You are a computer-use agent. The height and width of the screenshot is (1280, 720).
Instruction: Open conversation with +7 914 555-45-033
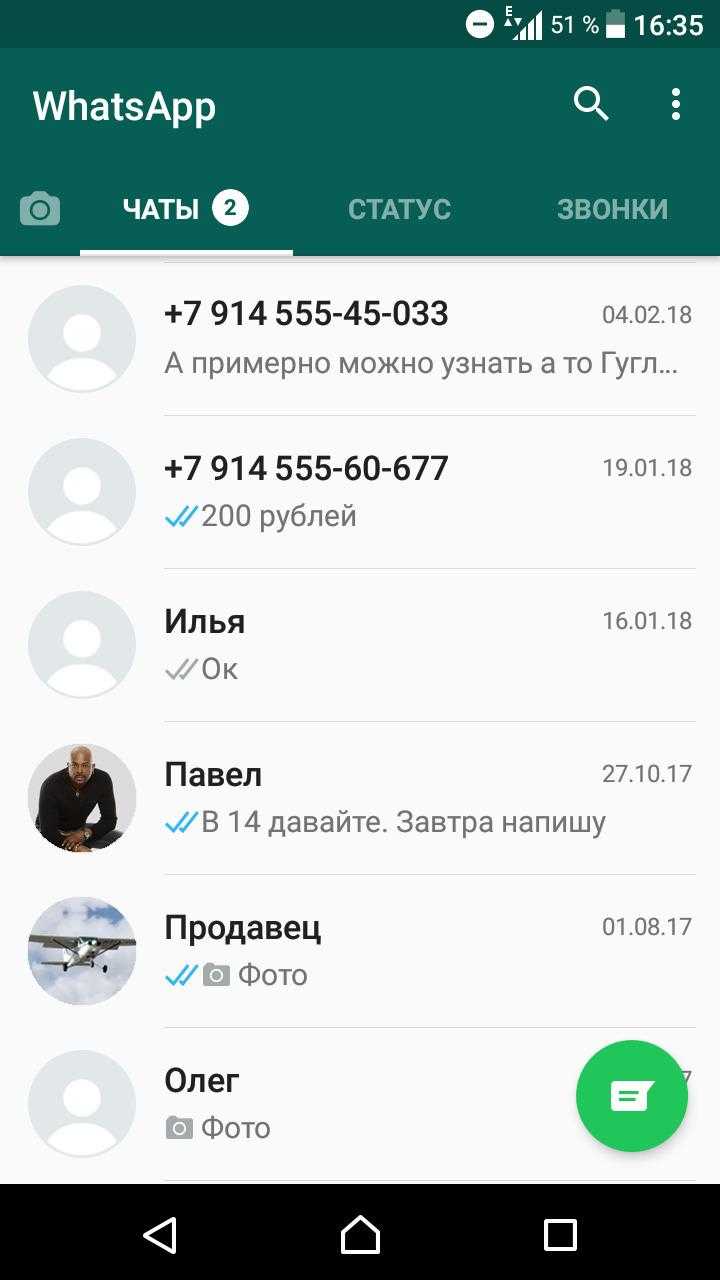[x=400, y=337]
